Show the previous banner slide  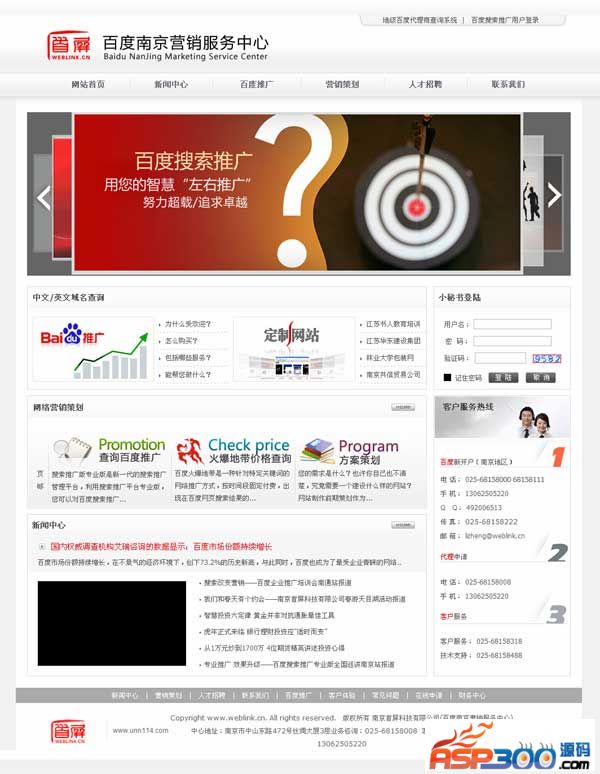pos(43,196)
